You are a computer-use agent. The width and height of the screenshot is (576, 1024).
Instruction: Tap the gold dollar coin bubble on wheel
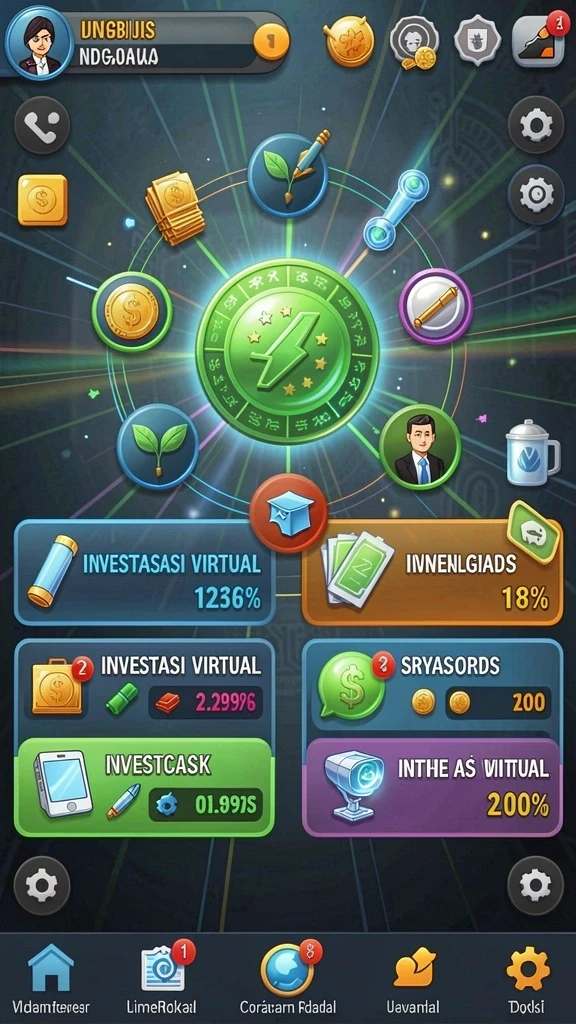(132, 313)
